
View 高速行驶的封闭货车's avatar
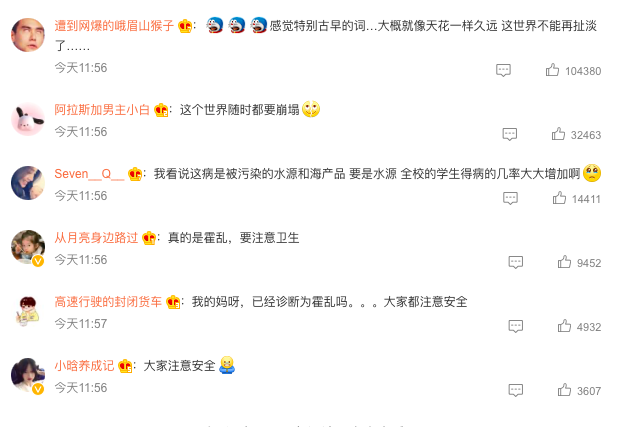tap(27, 310)
